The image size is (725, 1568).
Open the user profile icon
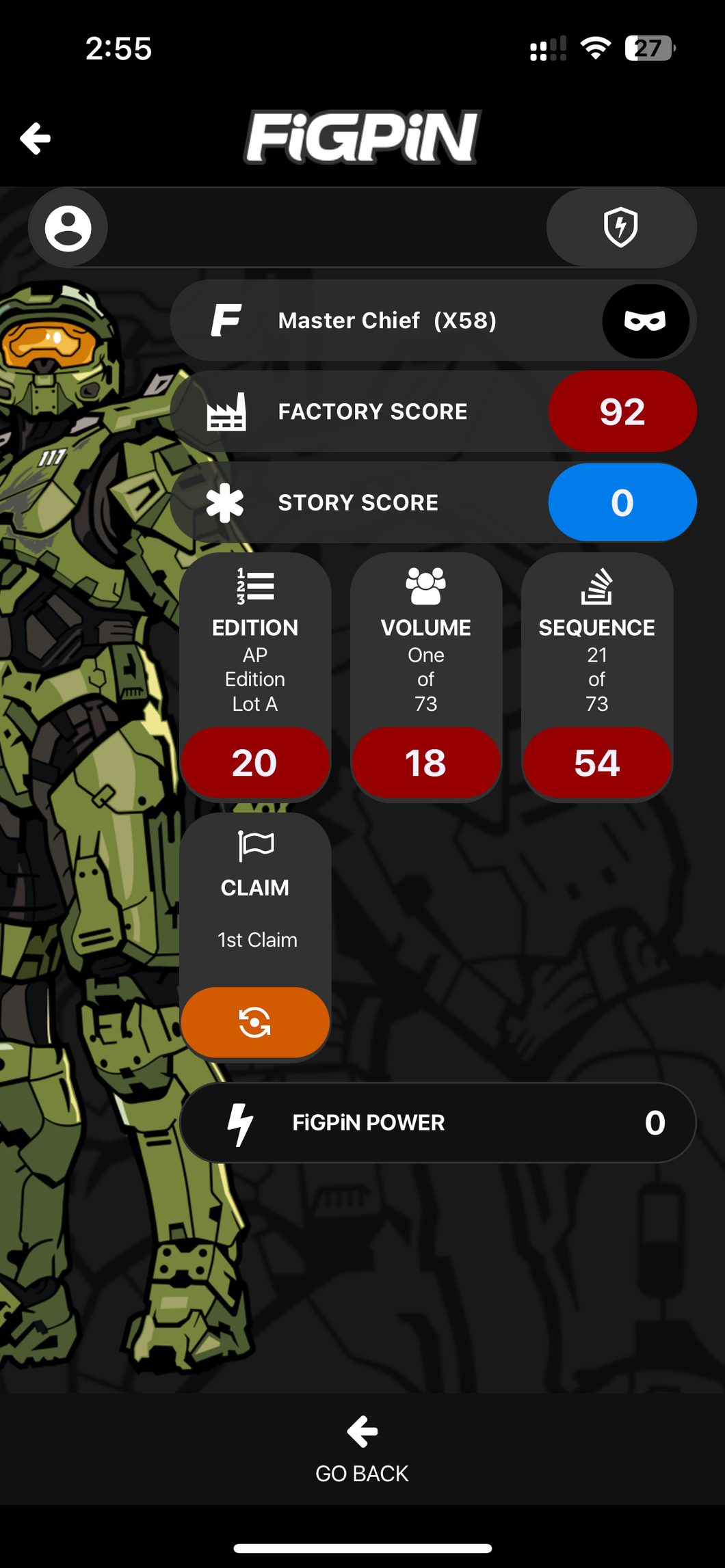click(x=68, y=228)
